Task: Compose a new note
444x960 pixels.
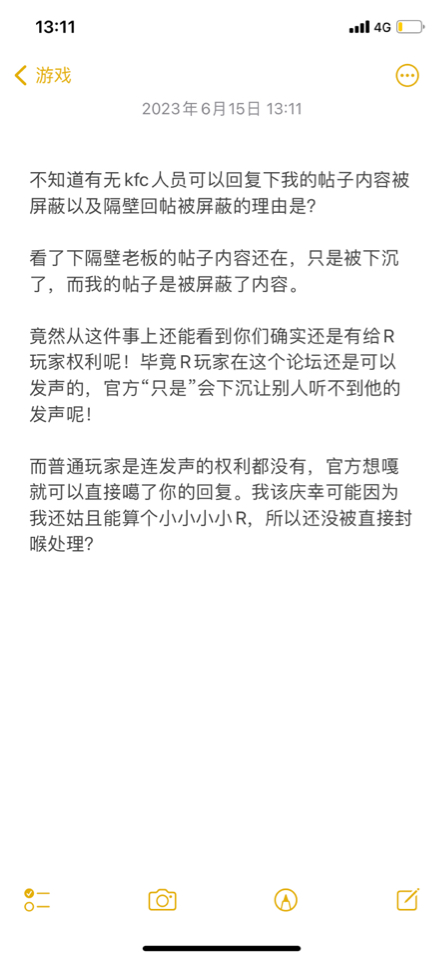Action: point(408,899)
